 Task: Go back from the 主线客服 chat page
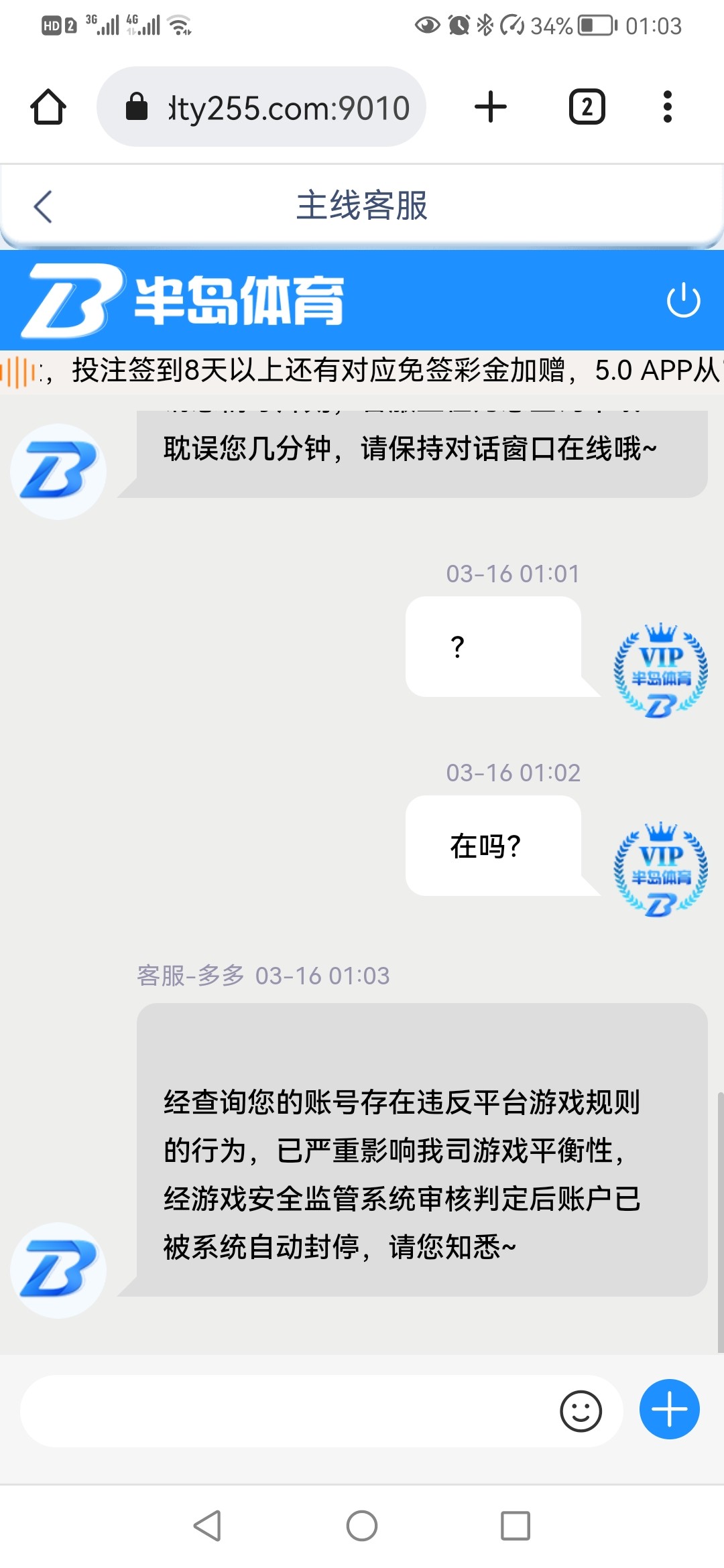(43, 206)
